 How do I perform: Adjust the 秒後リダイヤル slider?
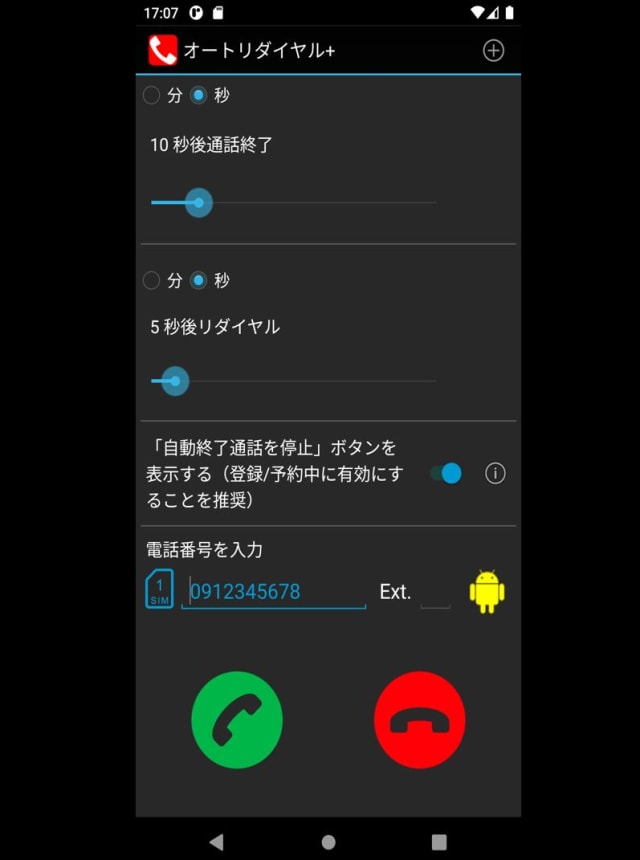175,381
